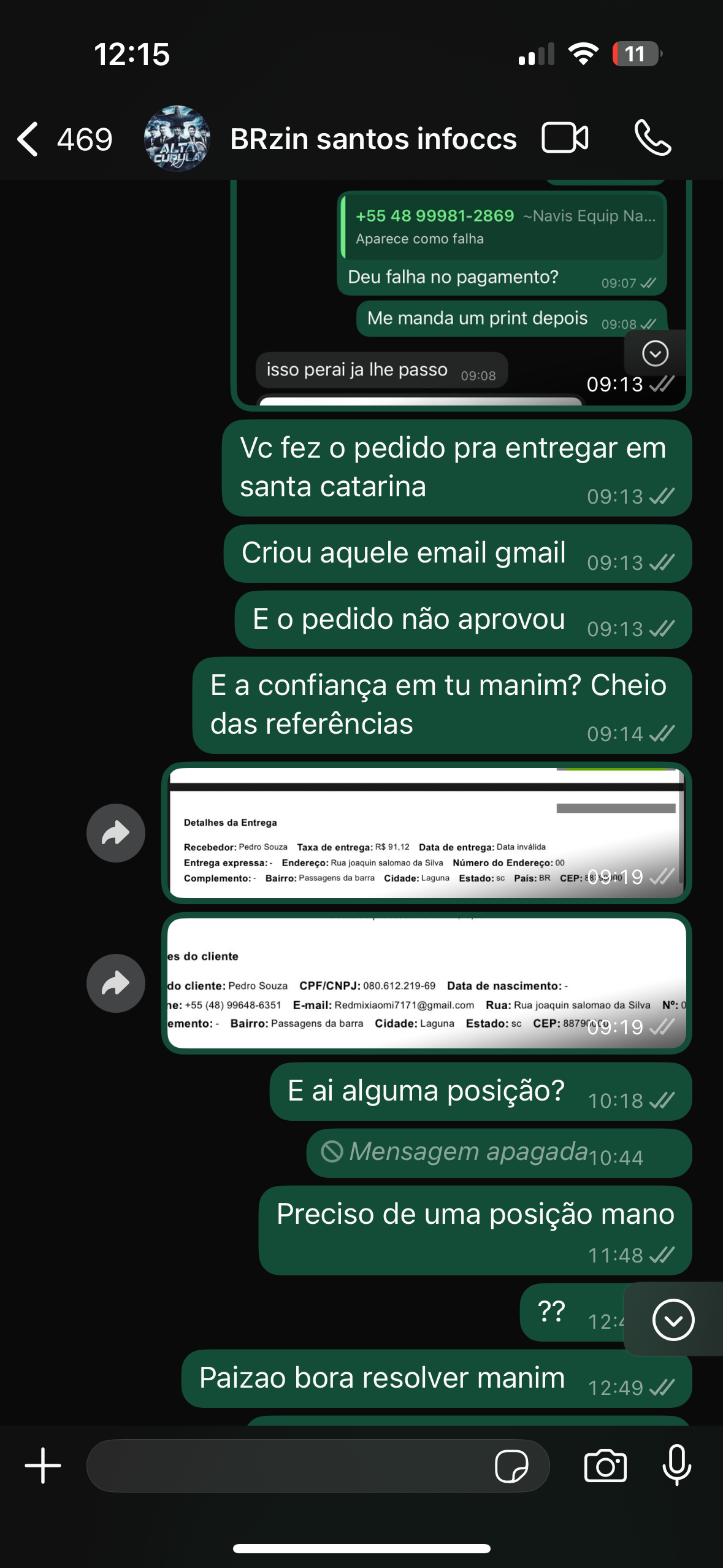Viewport: 723px width, 1568px height.
Task: Tap the microphone to record voice message
Action: pos(677,1466)
